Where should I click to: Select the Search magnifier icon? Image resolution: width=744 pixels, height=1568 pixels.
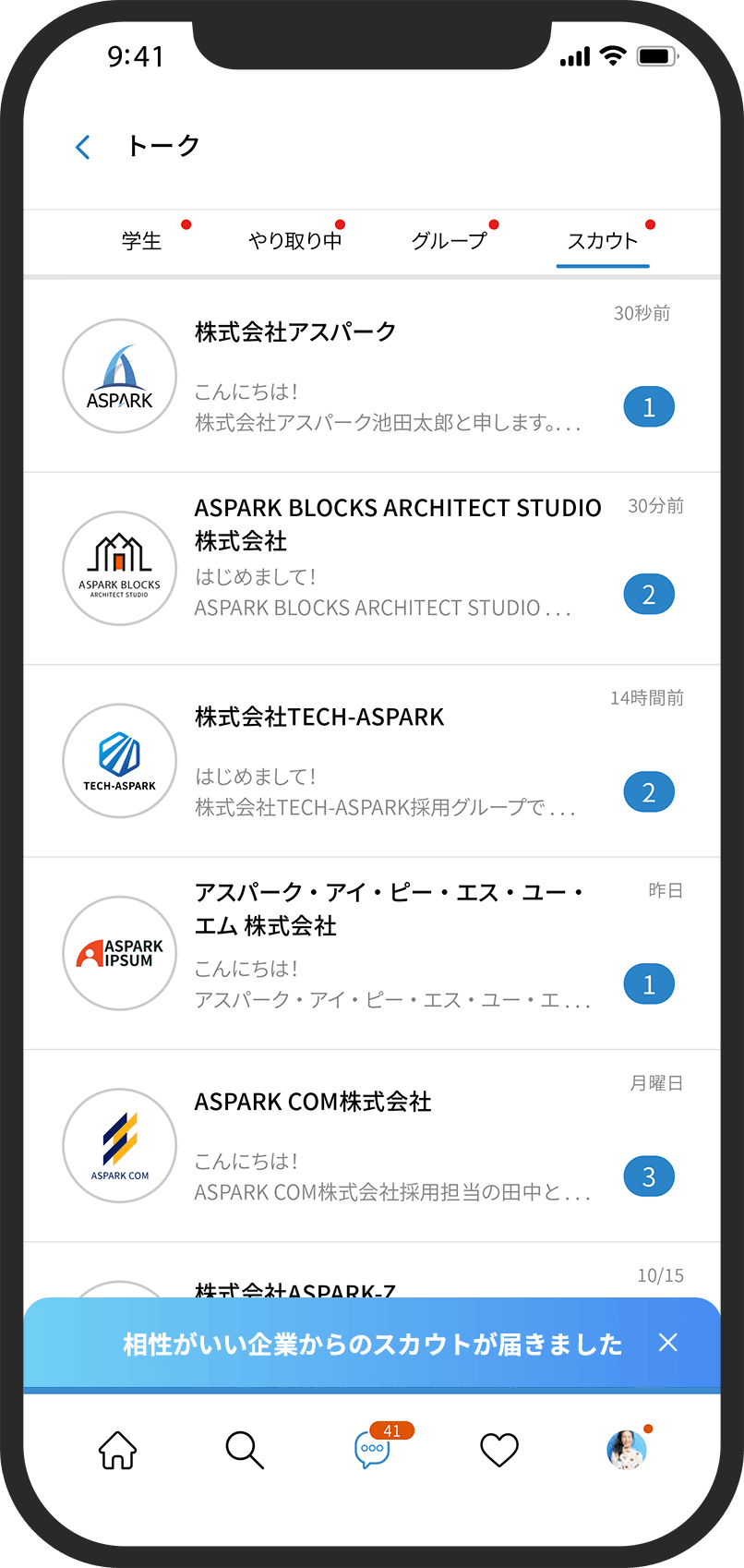click(x=245, y=1450)
